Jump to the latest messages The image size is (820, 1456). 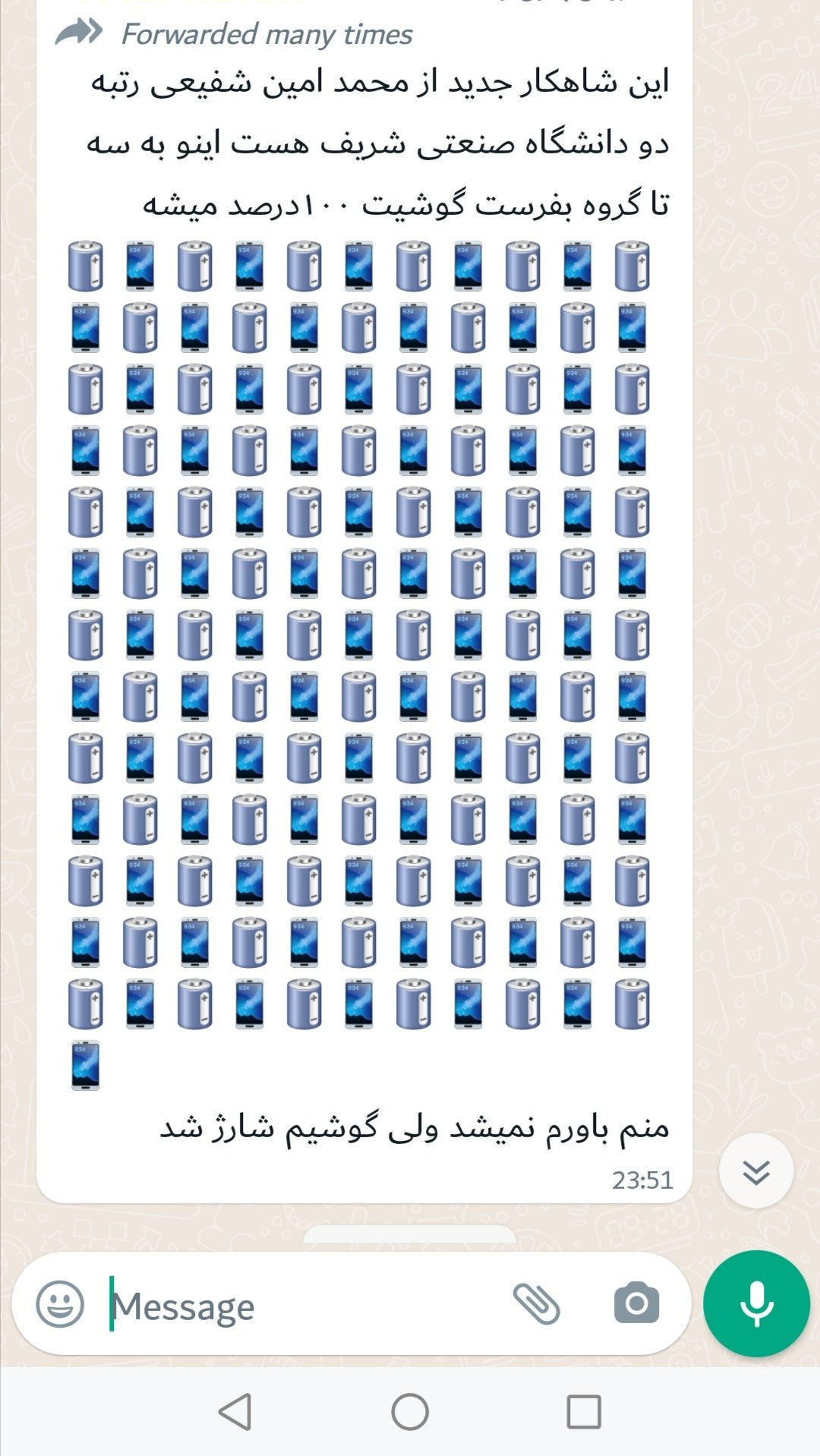756,1171
